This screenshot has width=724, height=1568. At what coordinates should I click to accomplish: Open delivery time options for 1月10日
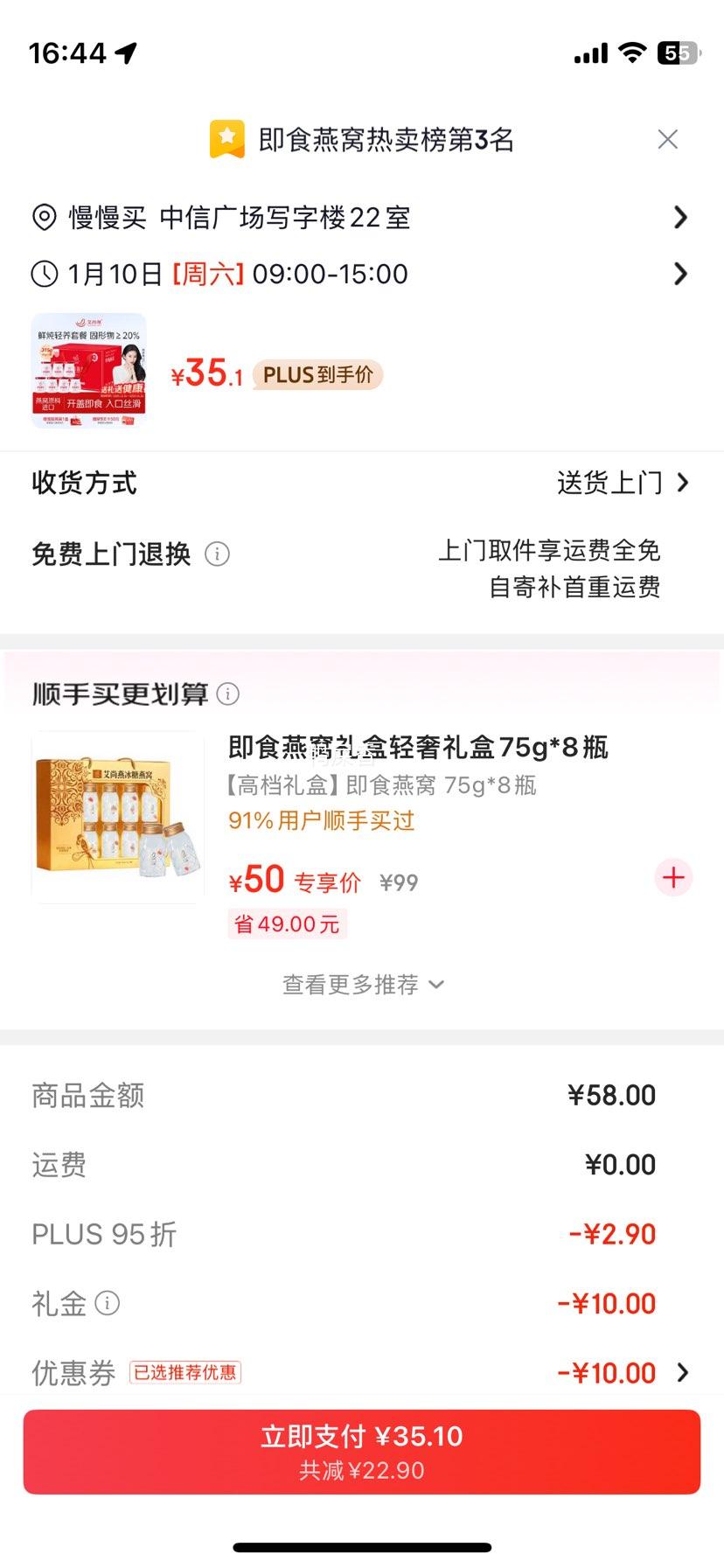point(681,274)
